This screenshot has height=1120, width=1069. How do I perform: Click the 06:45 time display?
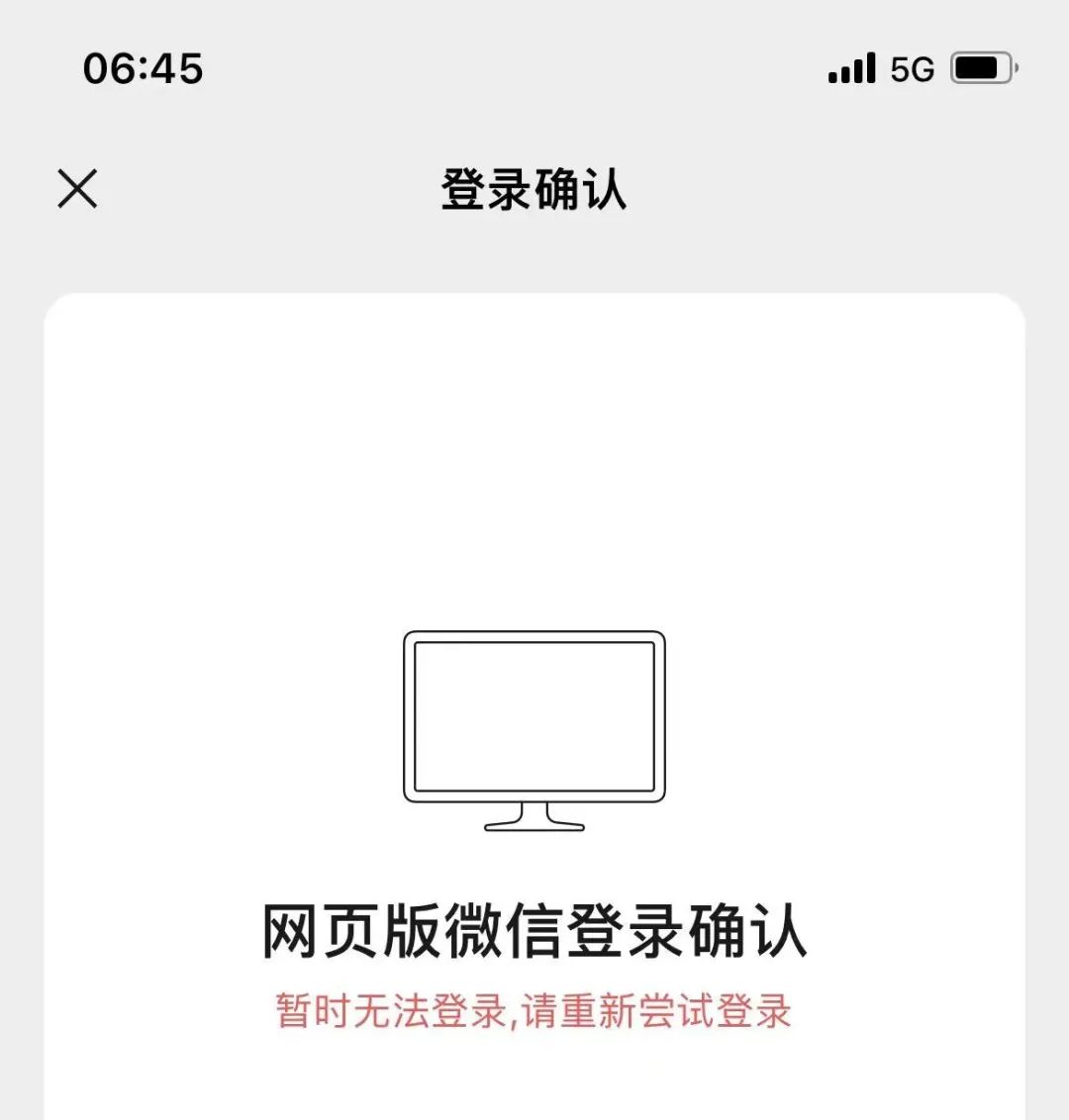tap(144, 69)
